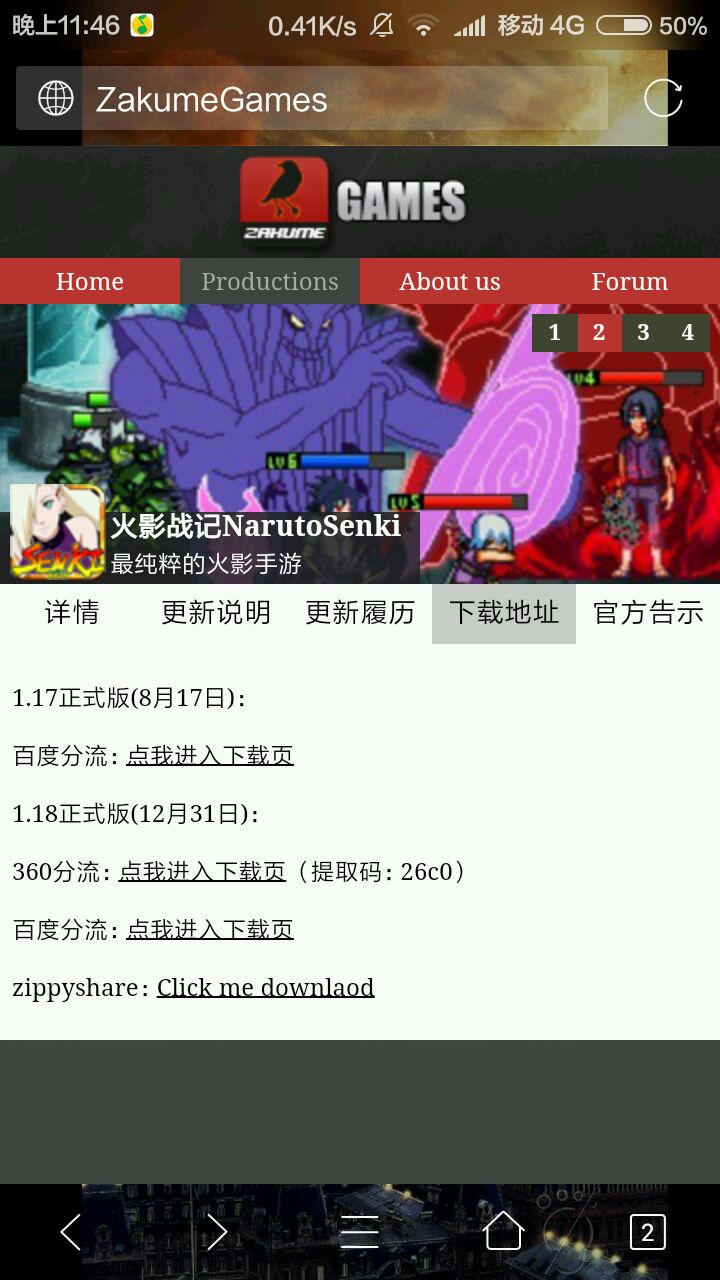Image resolution: width=720 pixels, height=1280 pixels.
Task: Open the About us page
Action: (x=450, y=281)
